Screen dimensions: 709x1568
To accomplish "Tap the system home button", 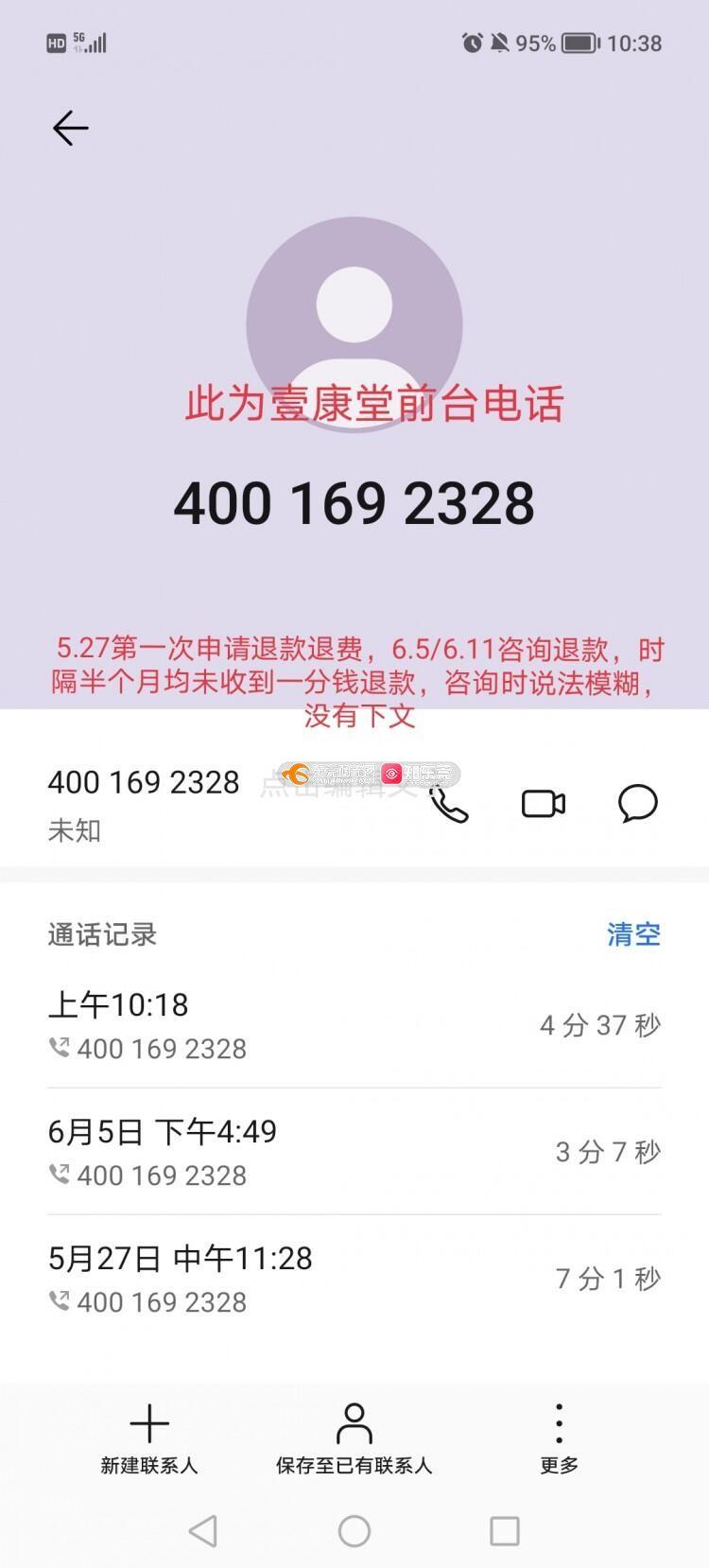I will 354,1531.
